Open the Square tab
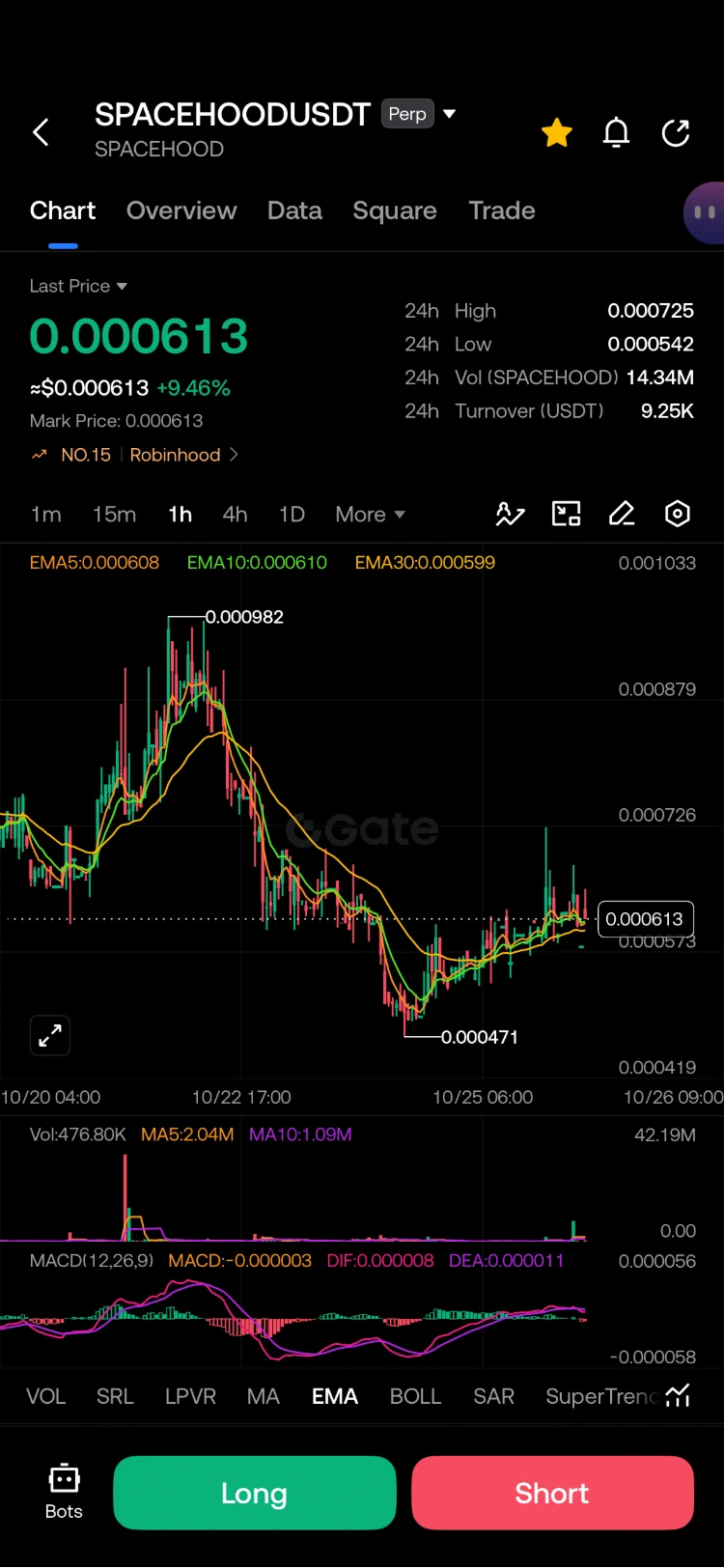The image size is (724, 1568). click(x=395, y=210)
